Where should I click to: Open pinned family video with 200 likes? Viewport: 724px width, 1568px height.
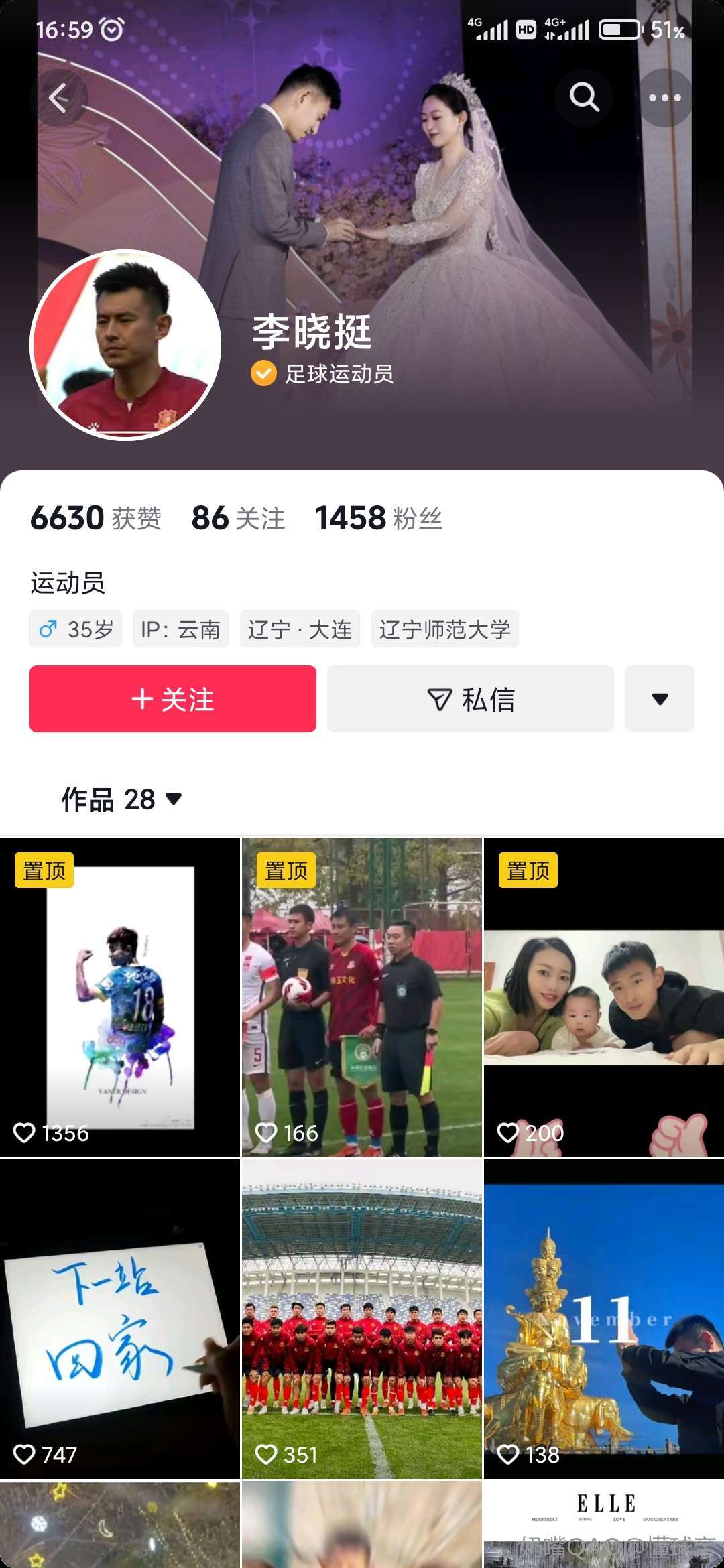click(603, 997)
